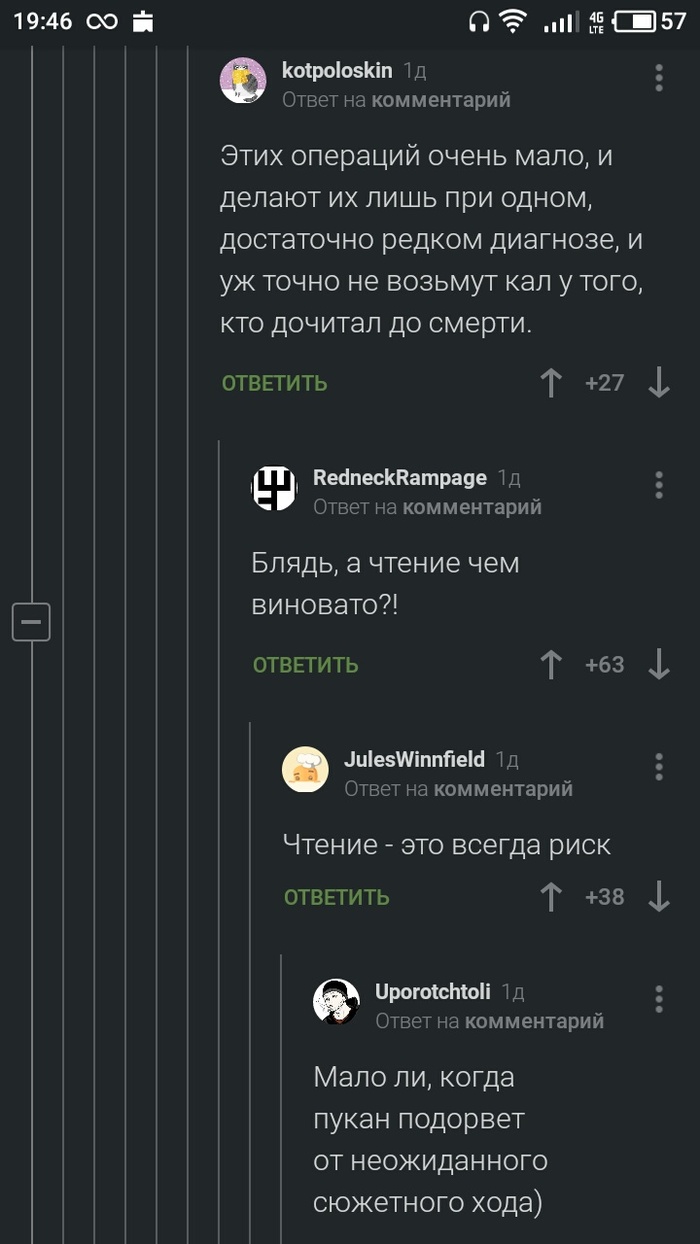Open the overflow menu on Uporotchtoli's comment
This screenshot has height=1244, width=700.
pos(658,998)
